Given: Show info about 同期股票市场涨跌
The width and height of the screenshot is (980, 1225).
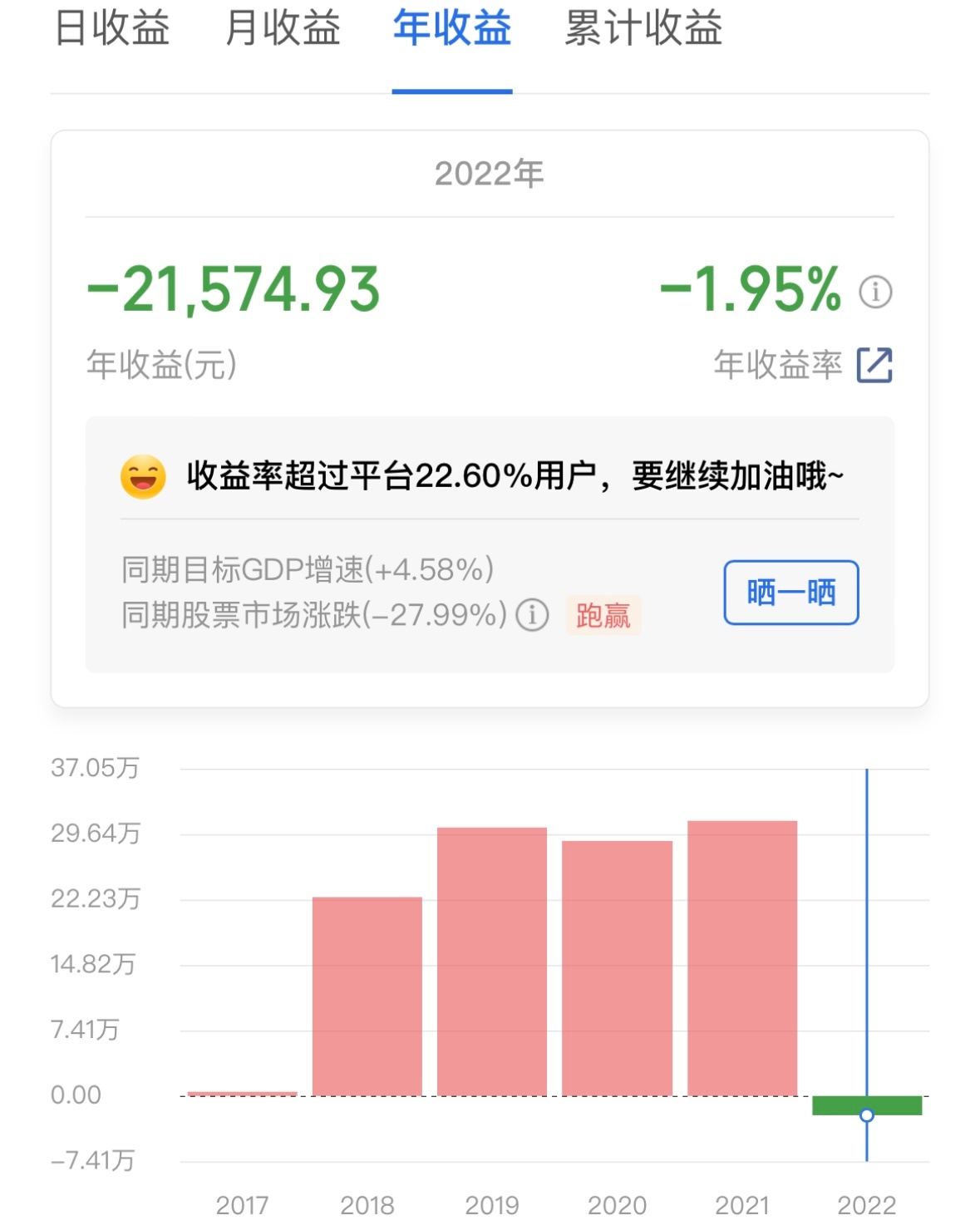Looking at the screenshot, I should coord(533,615).
